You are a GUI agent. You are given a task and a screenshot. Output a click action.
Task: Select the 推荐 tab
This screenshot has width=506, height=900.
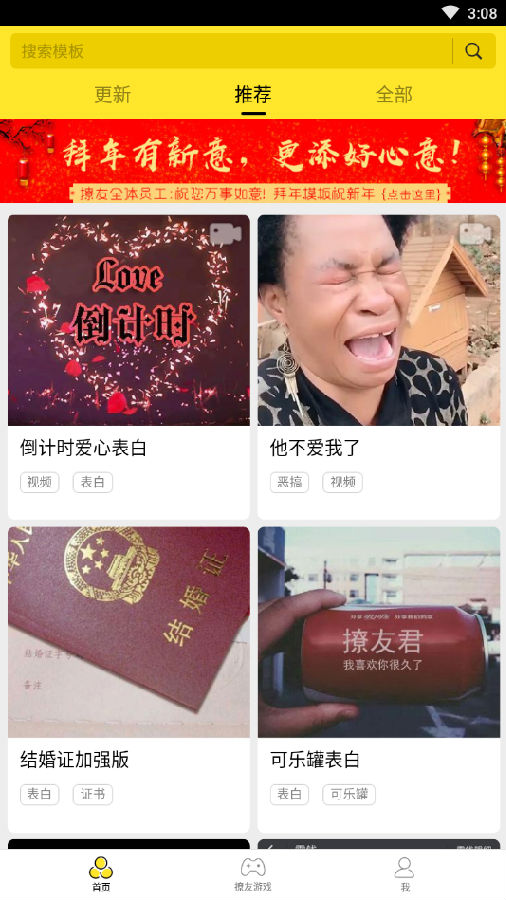[253, 94]
